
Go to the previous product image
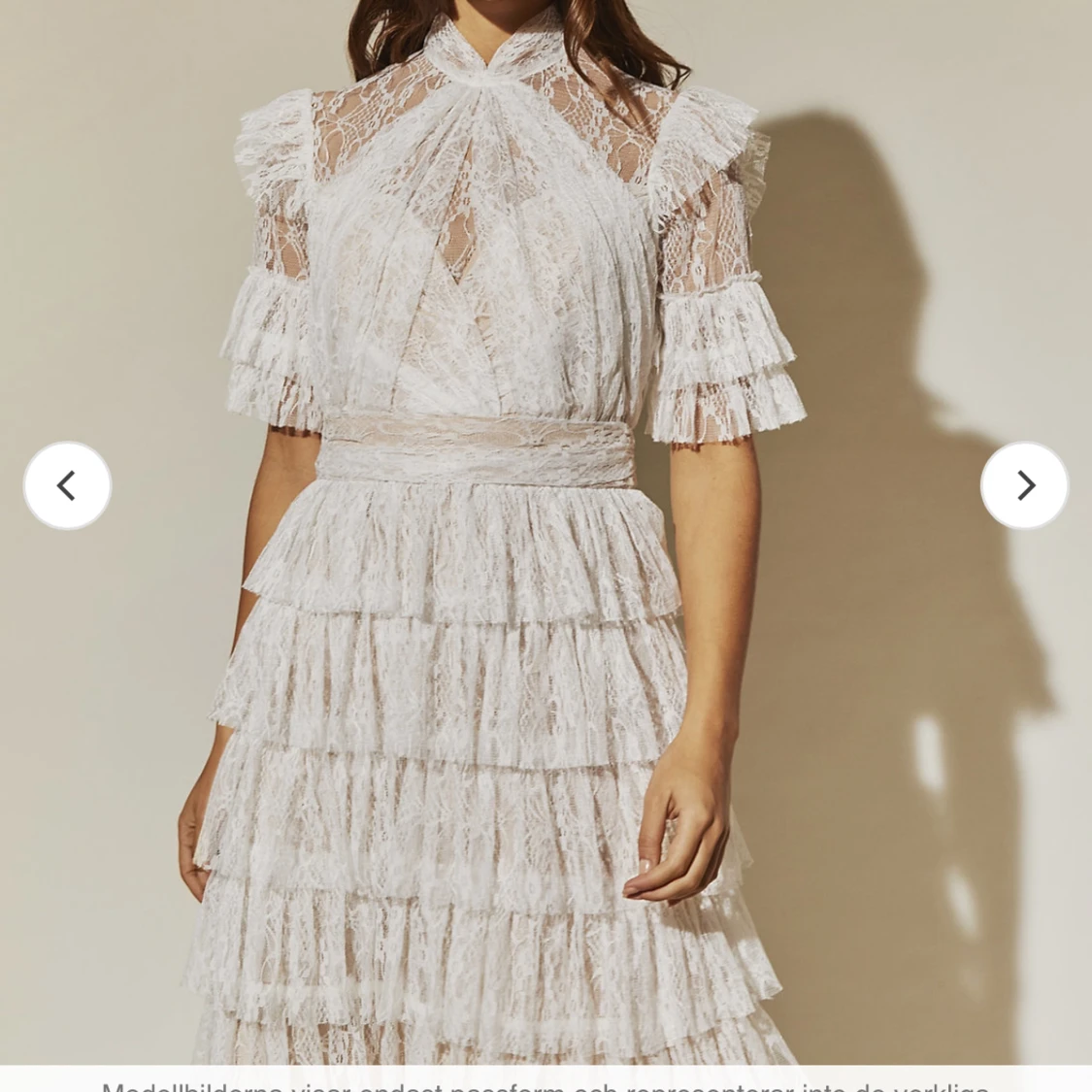[67, 485]
